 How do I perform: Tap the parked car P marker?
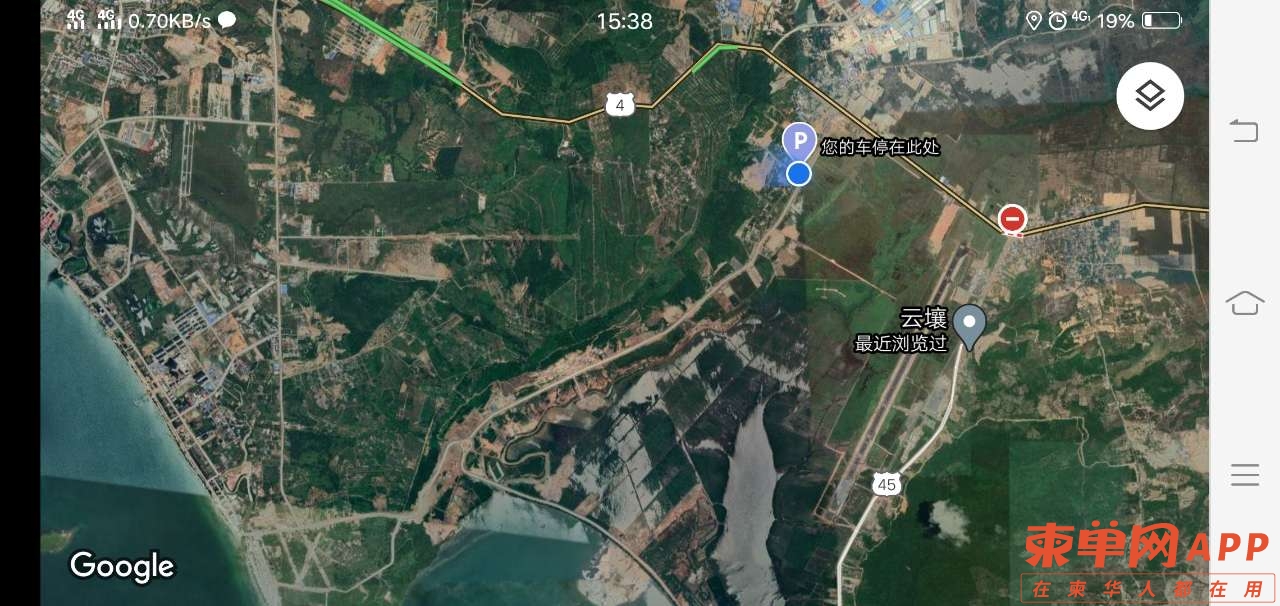[798, 141]
